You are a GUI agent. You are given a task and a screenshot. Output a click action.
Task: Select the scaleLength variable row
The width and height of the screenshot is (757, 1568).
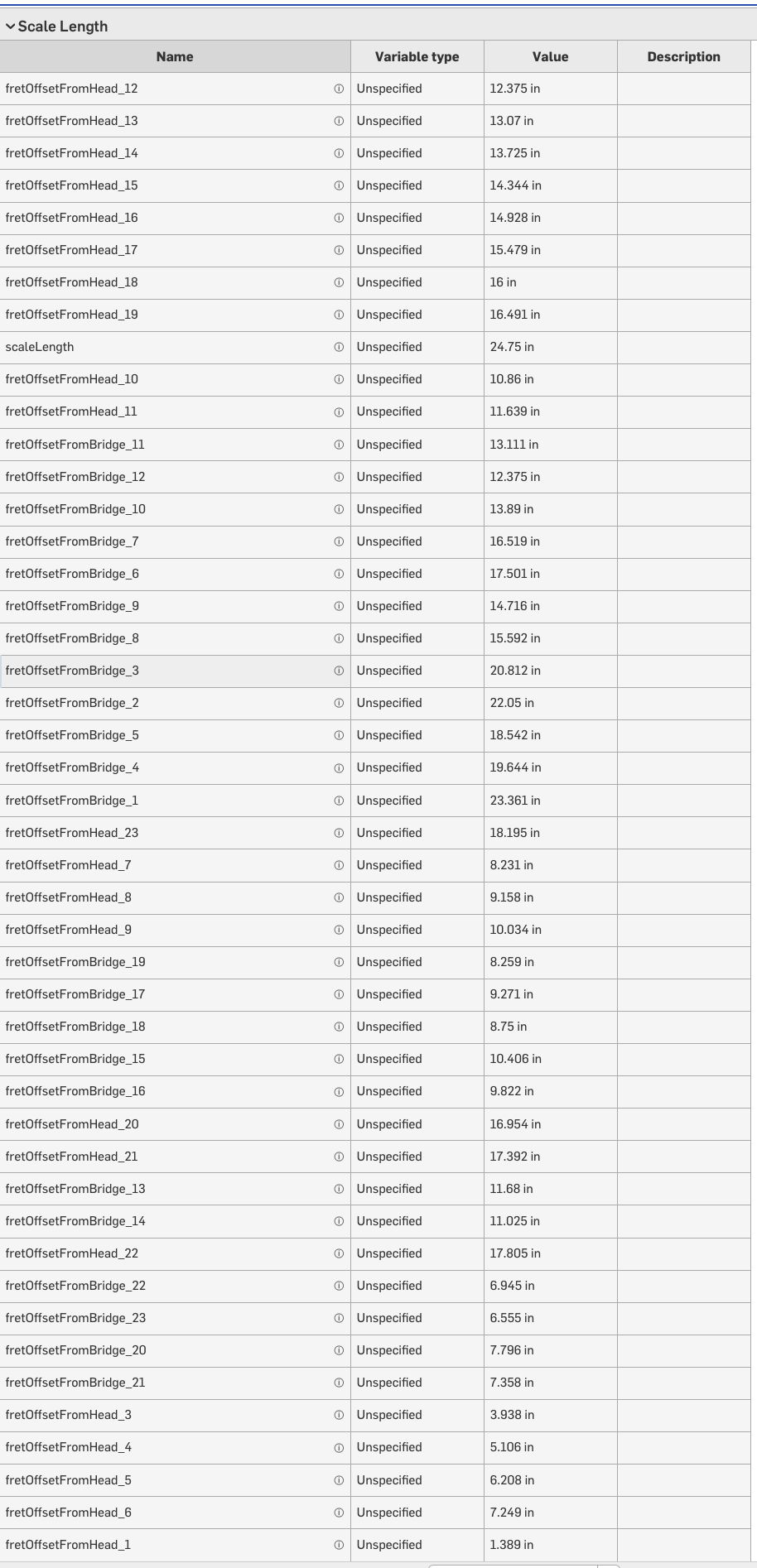point(375,347)
